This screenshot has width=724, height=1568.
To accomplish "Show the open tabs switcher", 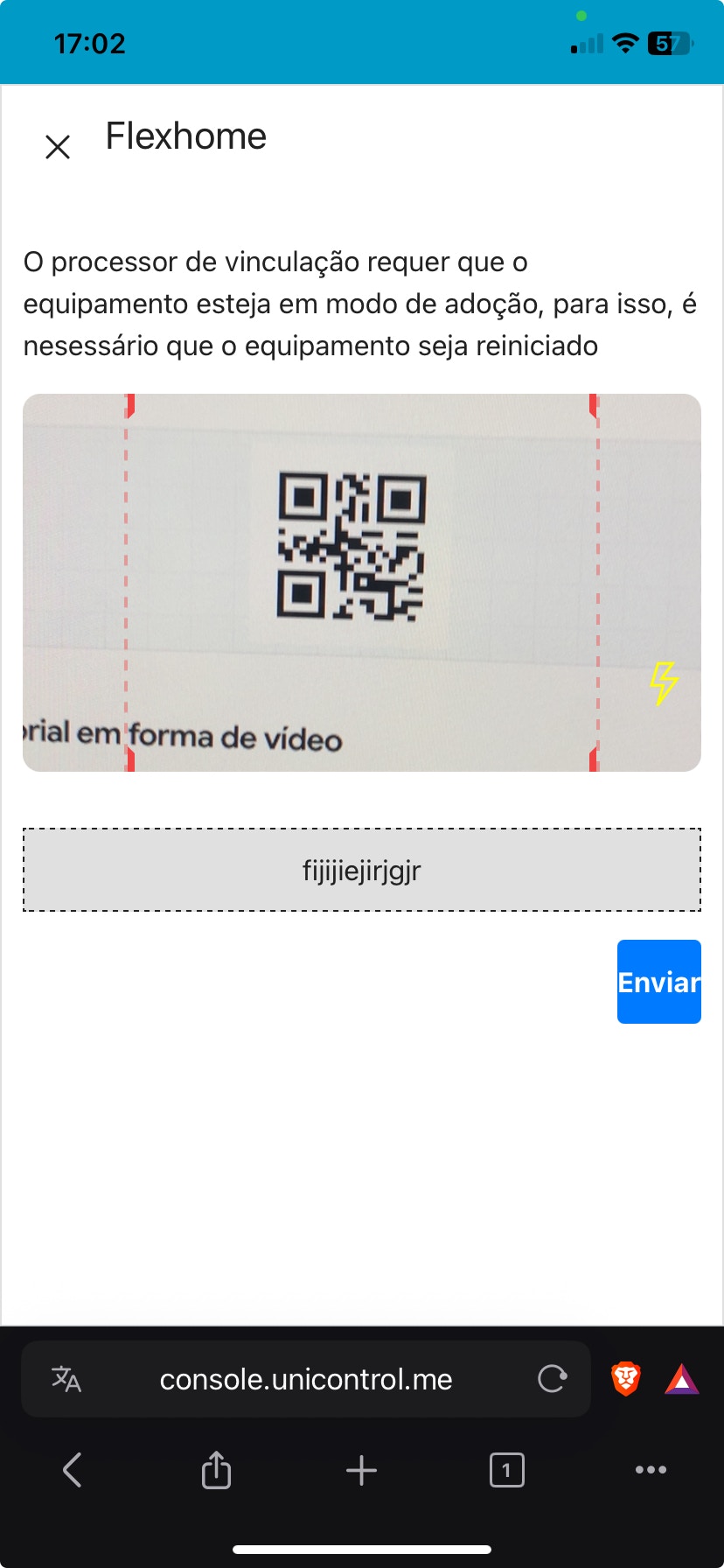I will pos(506,1470).
